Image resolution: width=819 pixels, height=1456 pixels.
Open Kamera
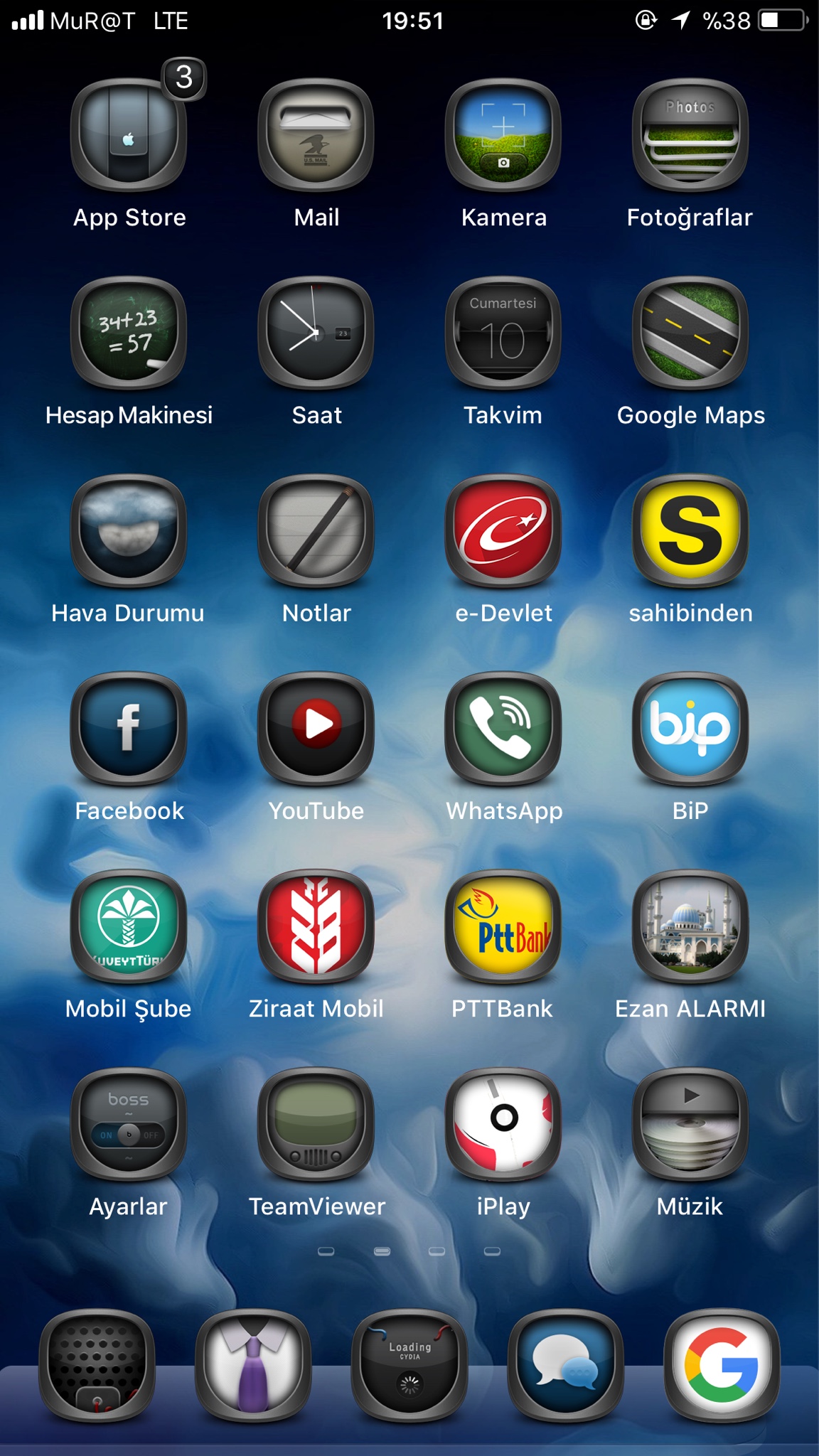[x=503, y=135]
